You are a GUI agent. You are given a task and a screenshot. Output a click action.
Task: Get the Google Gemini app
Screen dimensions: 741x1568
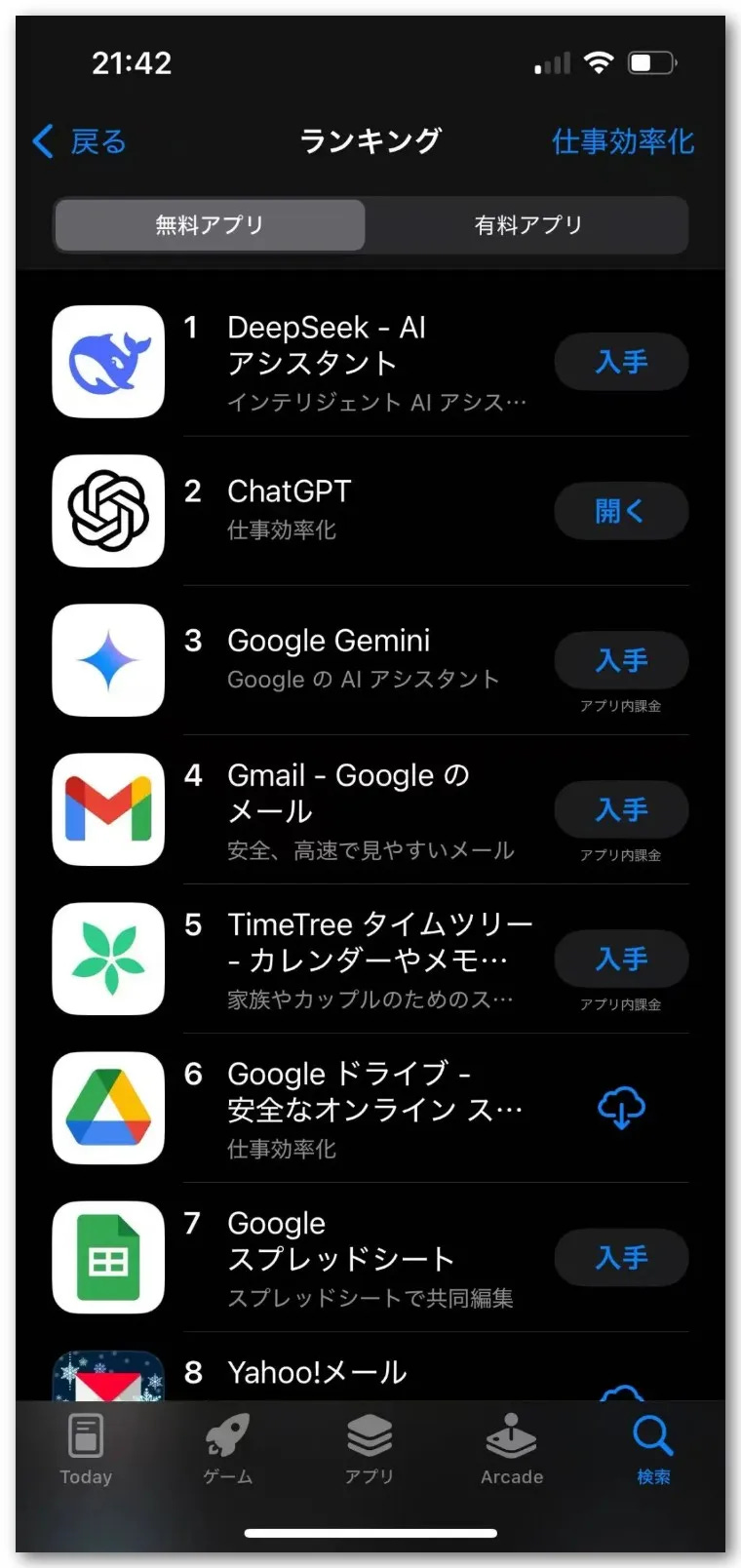point(621,660)
